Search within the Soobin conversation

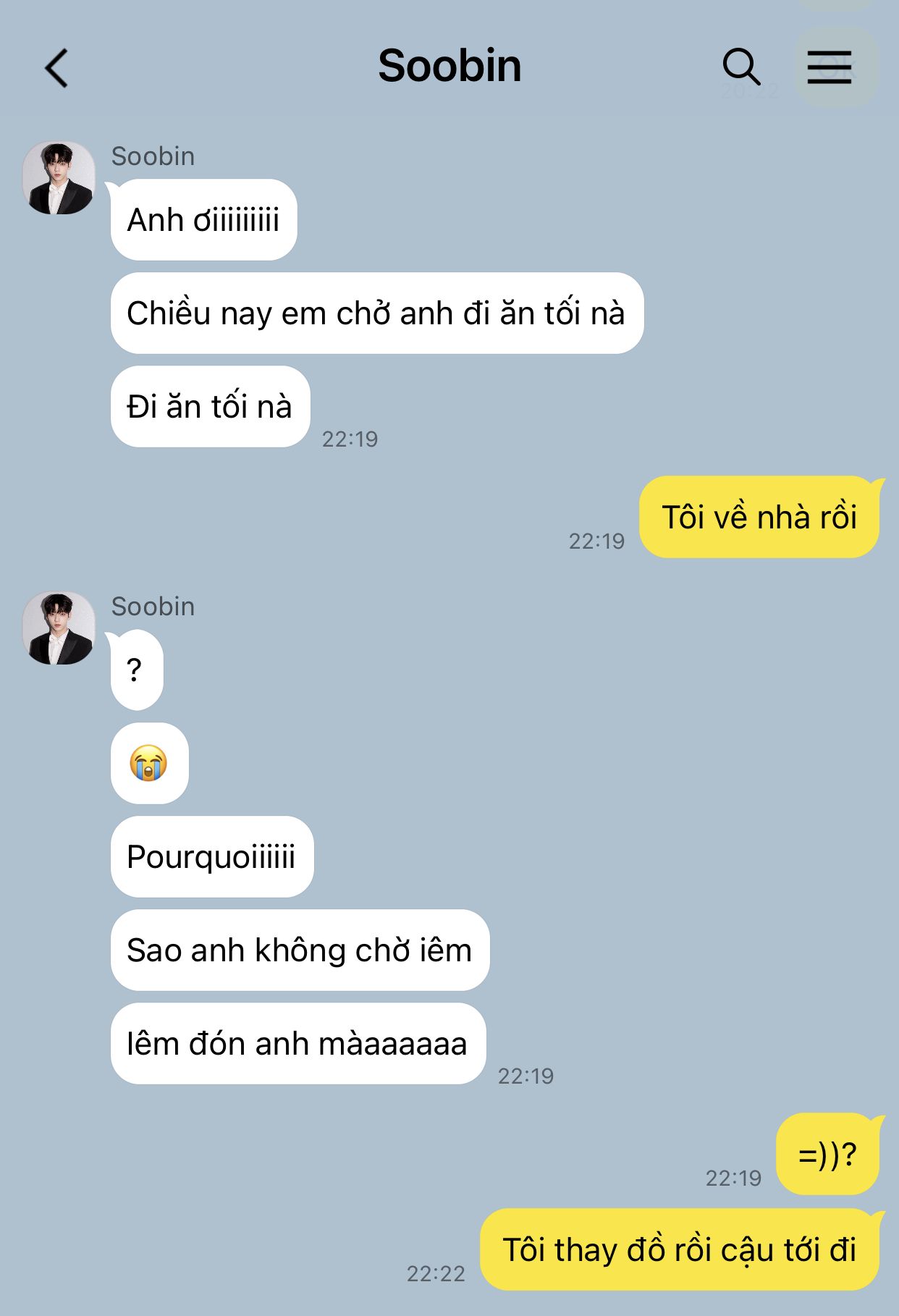tap(741, 67)
